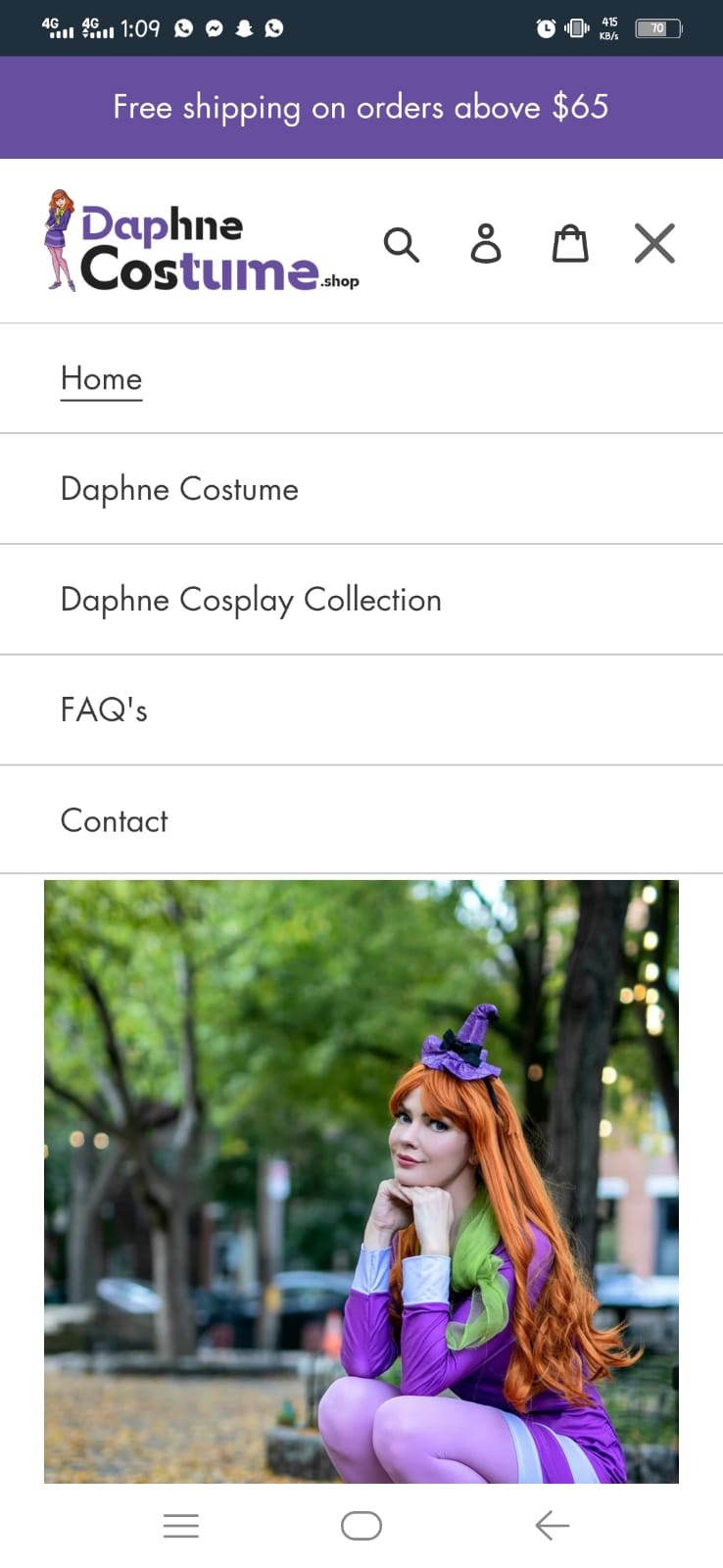Open the account login icon
Screen dimensions: 723x1568
pyautogui.click(x=486, y=244)
